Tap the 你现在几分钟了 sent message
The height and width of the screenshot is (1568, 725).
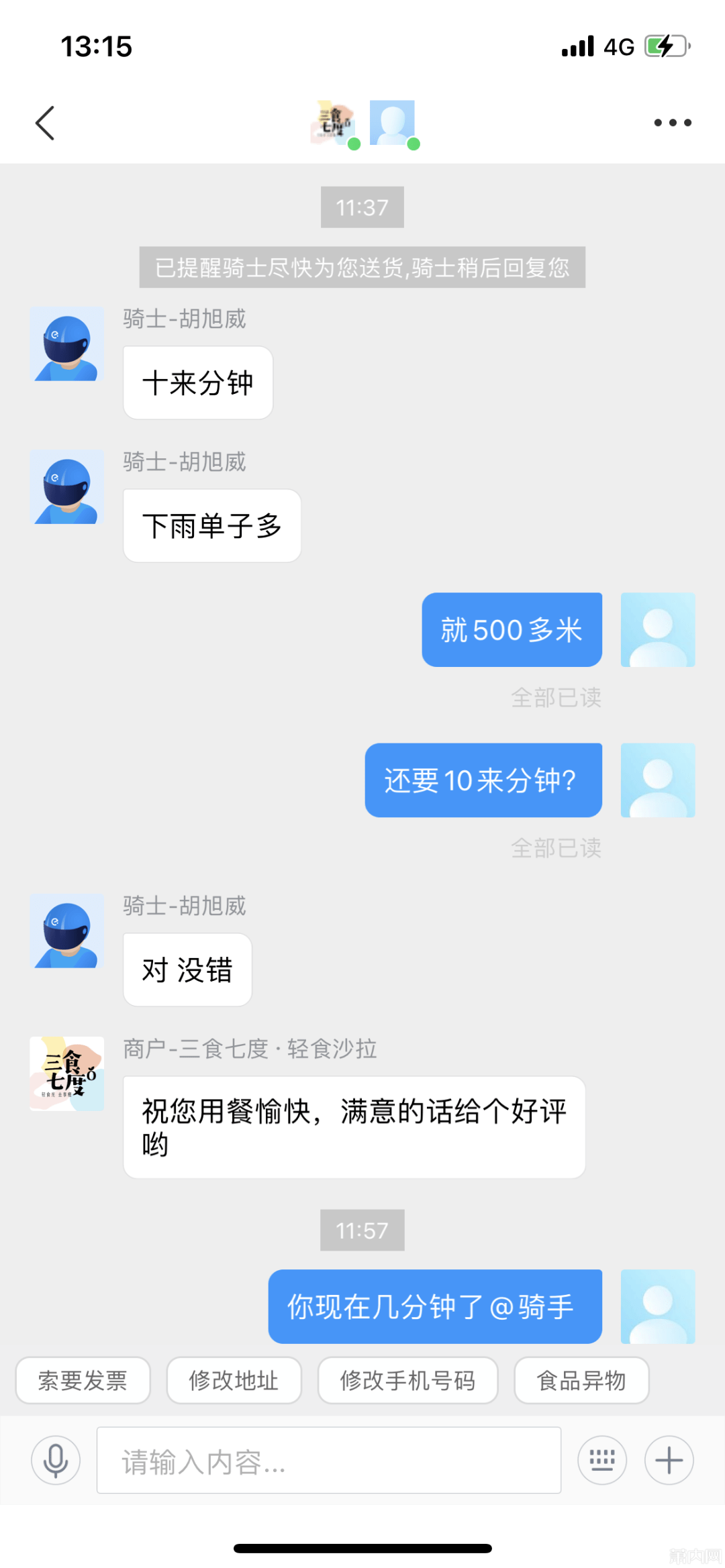click(434, 1307)
